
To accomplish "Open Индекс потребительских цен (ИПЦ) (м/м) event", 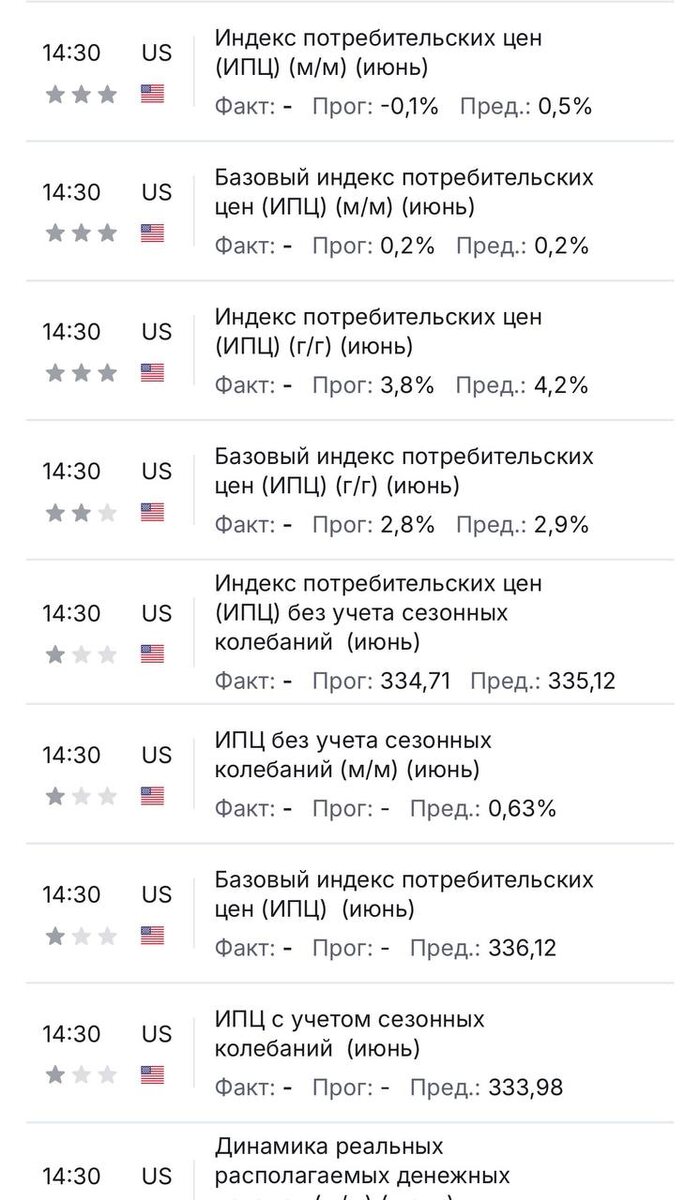I will coord(349,72).
